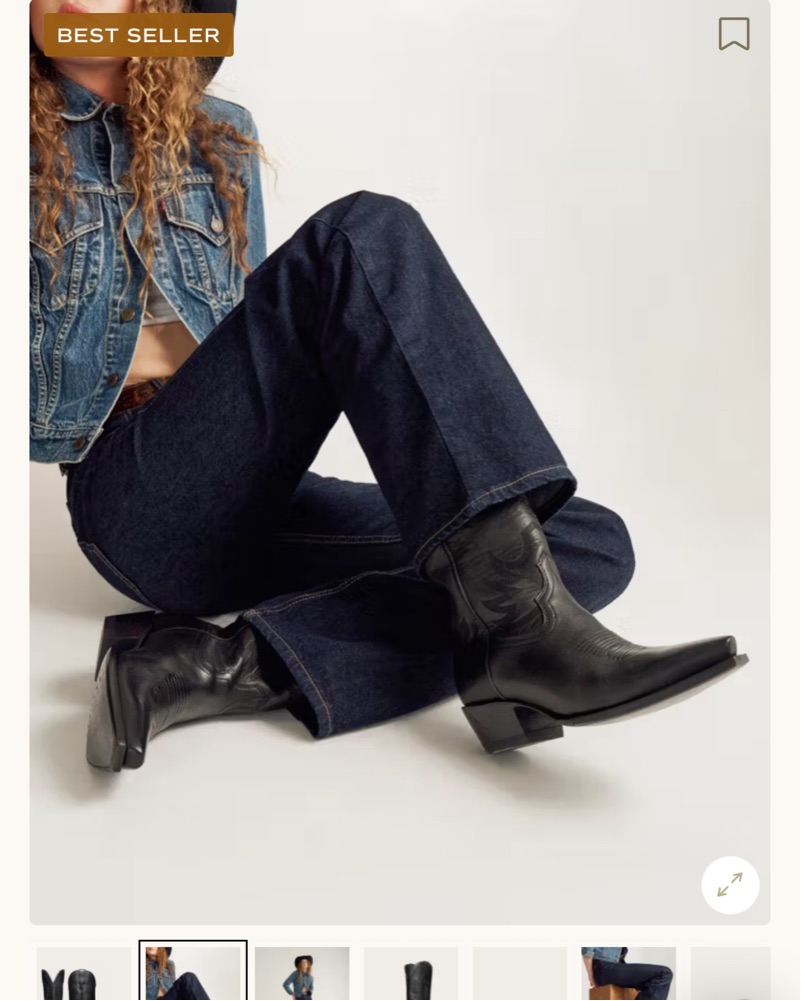Save this boot with the bookmark icon

click(x=734, y=34)
